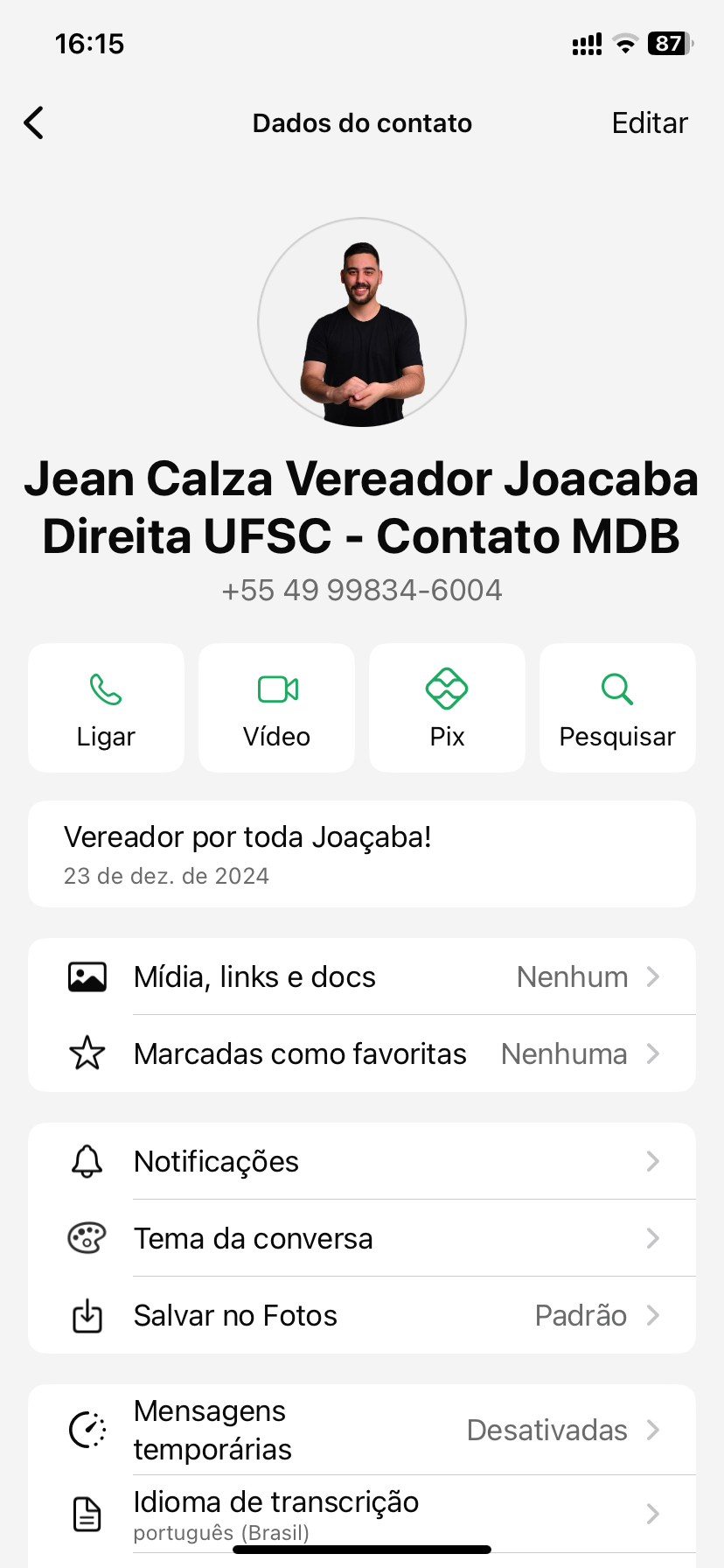Open Mensagens temporárias settings
The height and width of the screenshot is (1568, 724).
click(362, 1430)
